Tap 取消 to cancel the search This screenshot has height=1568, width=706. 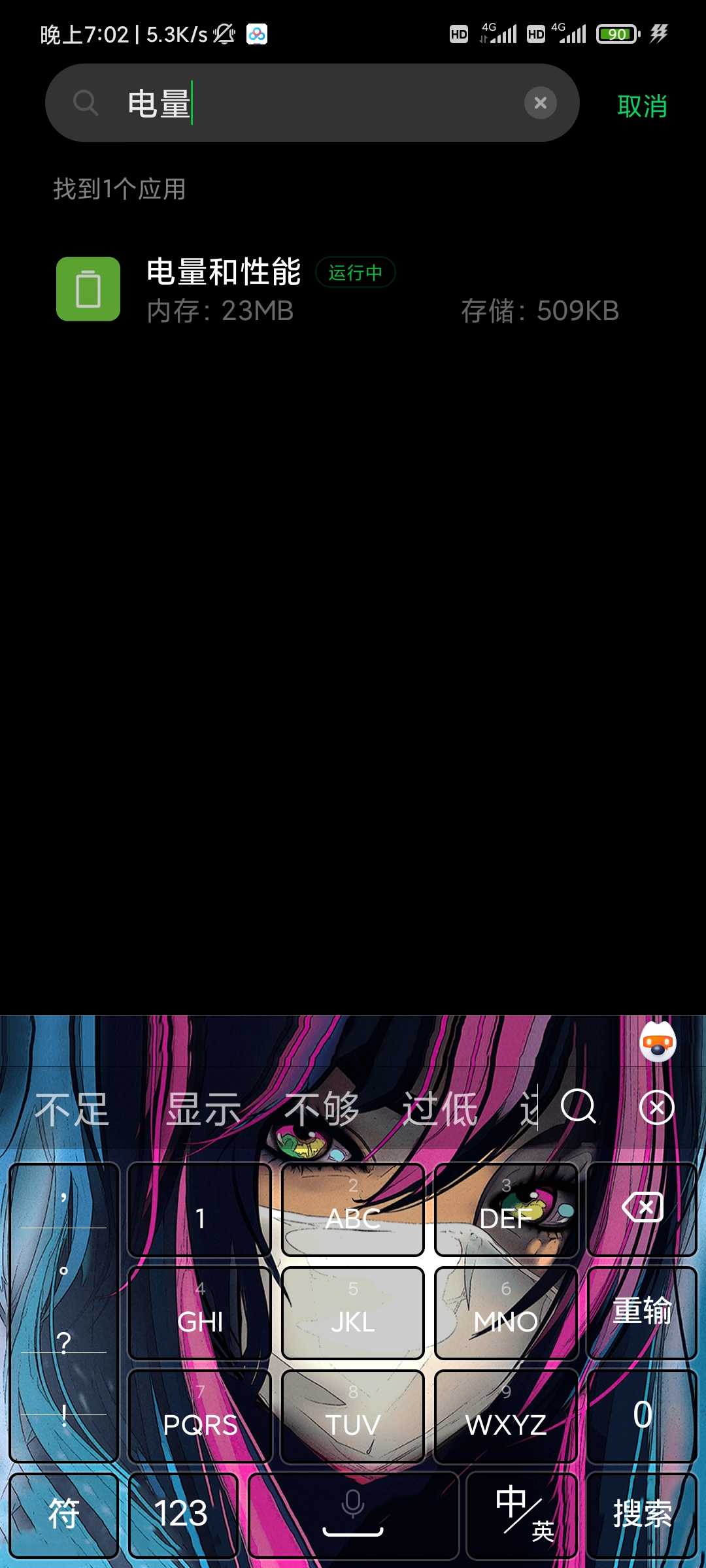point(642,106)
